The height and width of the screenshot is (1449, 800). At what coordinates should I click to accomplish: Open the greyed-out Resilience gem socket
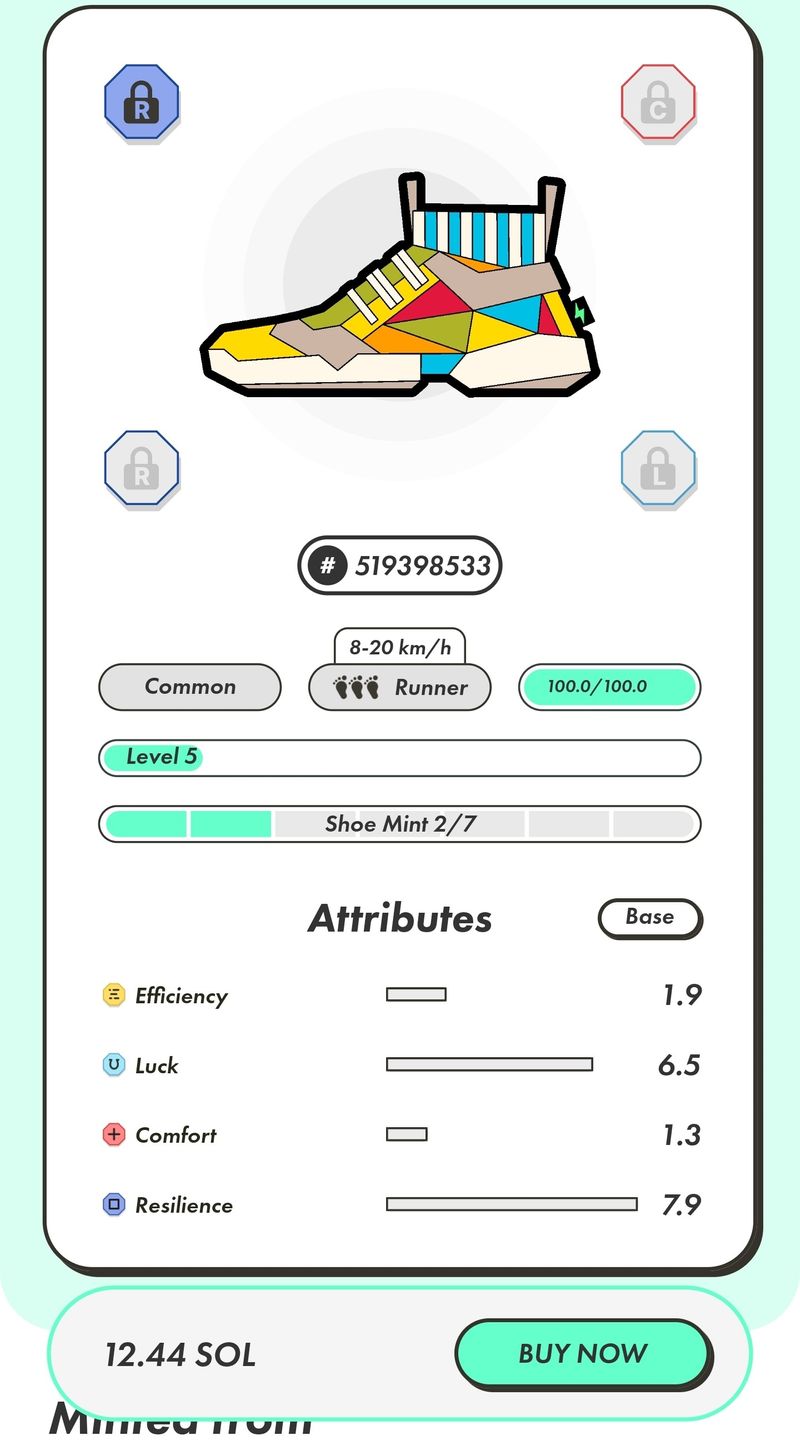[141, 468]
